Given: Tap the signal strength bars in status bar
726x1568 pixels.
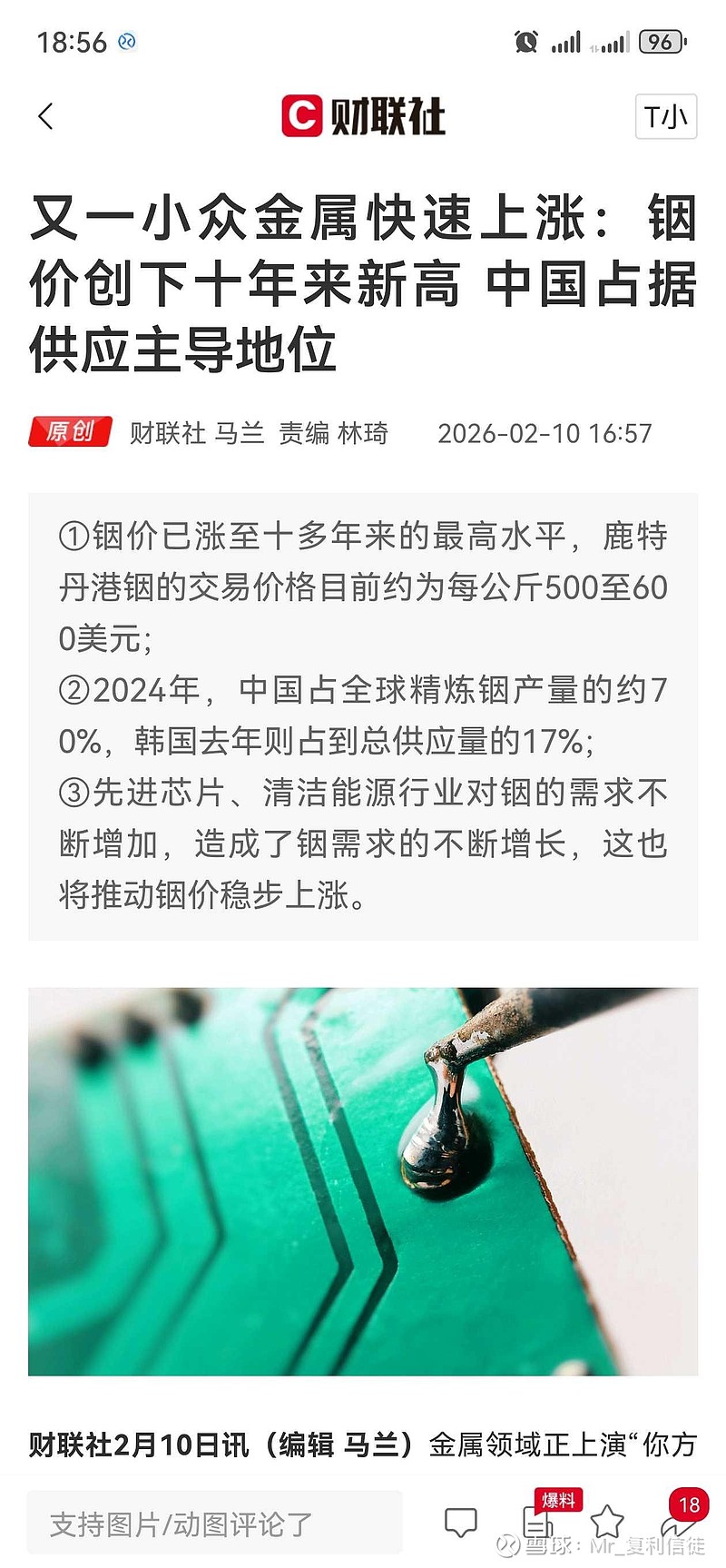Looking at the screenshot, I should coord(566,41).
